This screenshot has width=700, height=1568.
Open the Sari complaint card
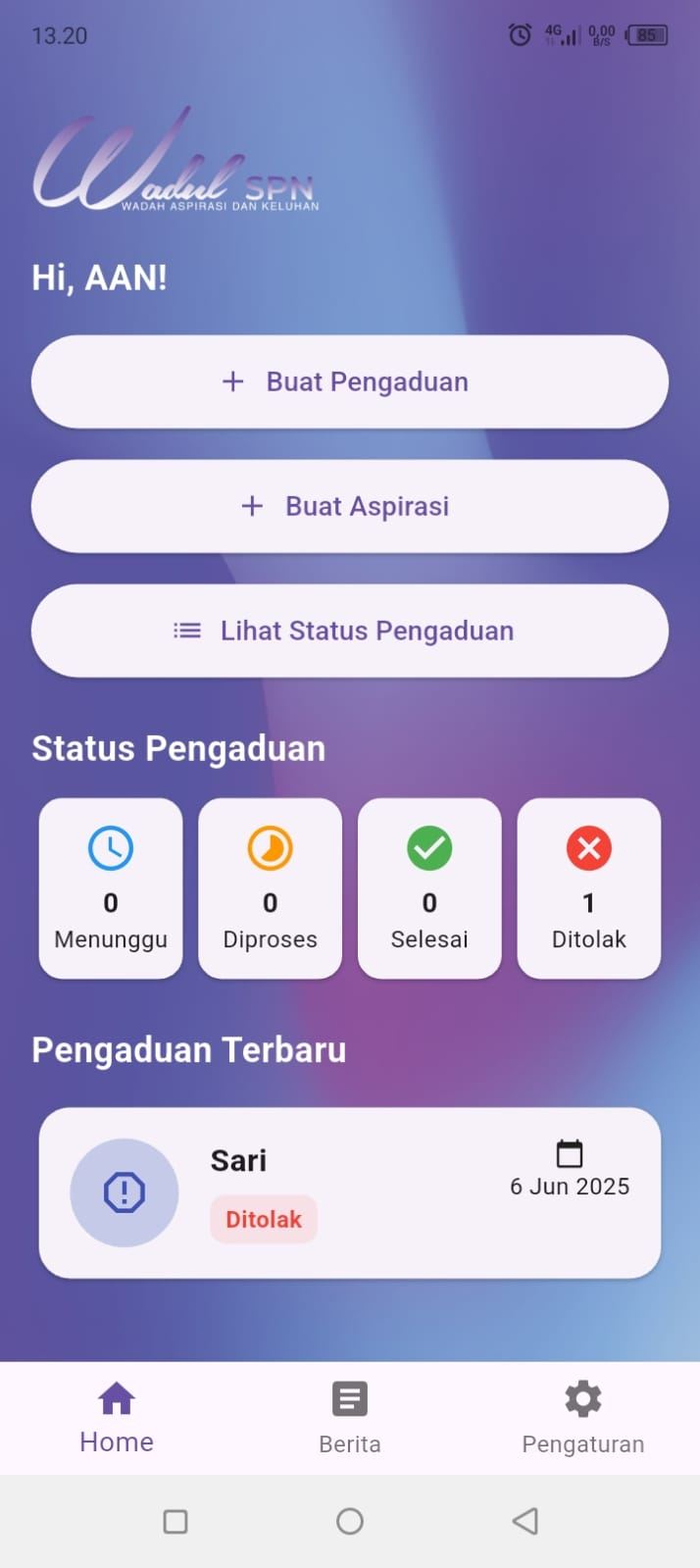(x=349, y=1192)
